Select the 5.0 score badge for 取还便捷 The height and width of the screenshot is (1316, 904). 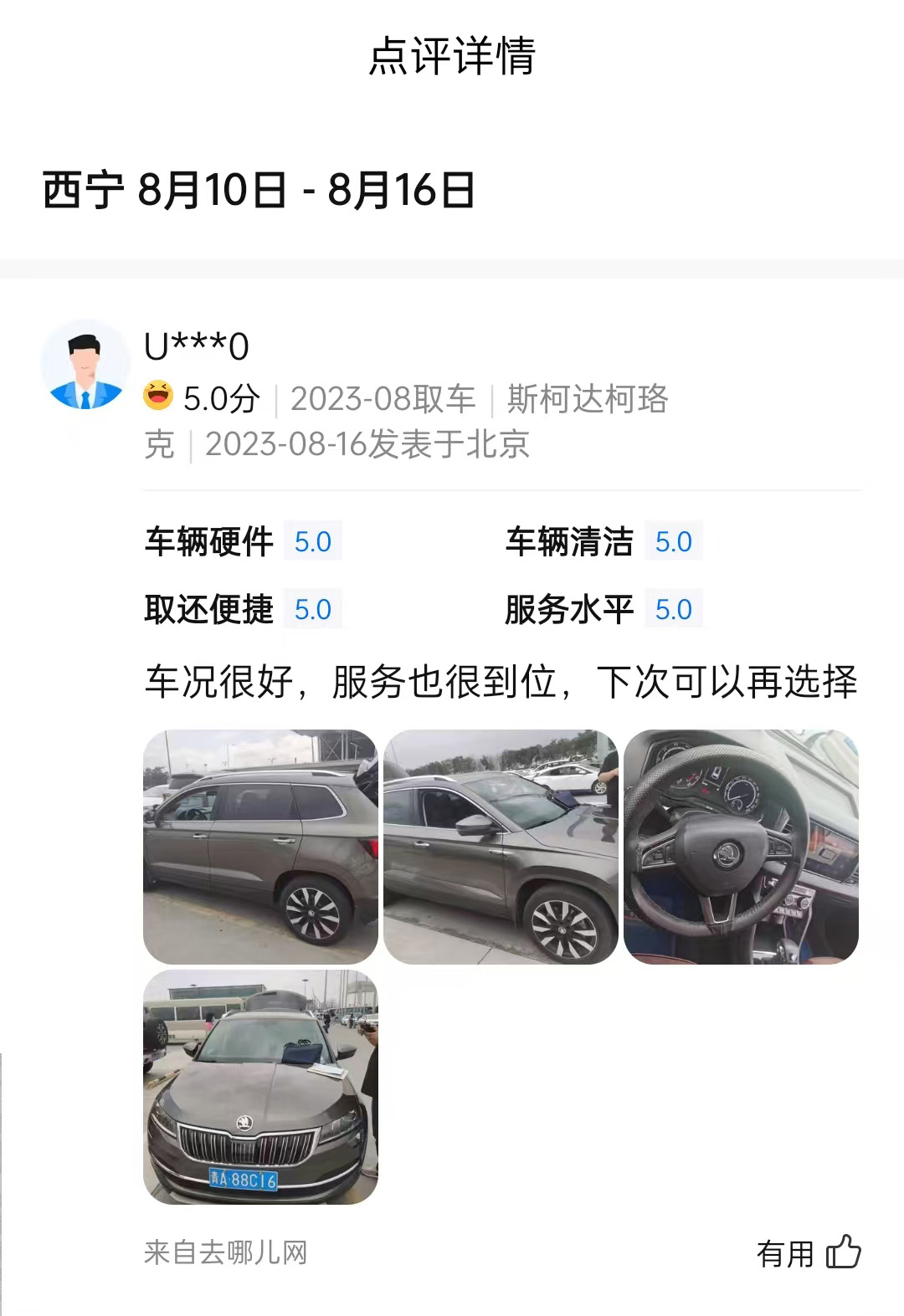pos(313,609)
